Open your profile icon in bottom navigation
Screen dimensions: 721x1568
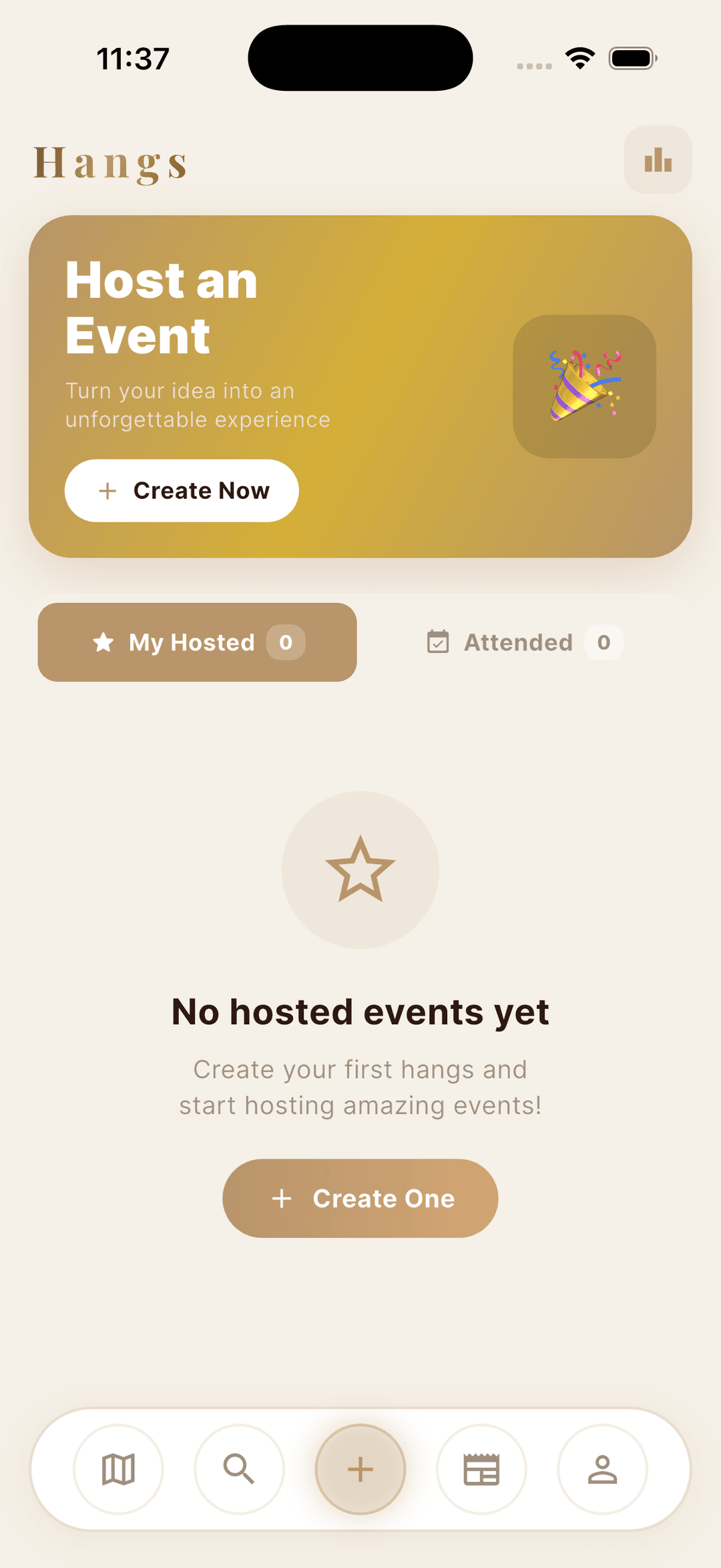(x=603, y=1470)
